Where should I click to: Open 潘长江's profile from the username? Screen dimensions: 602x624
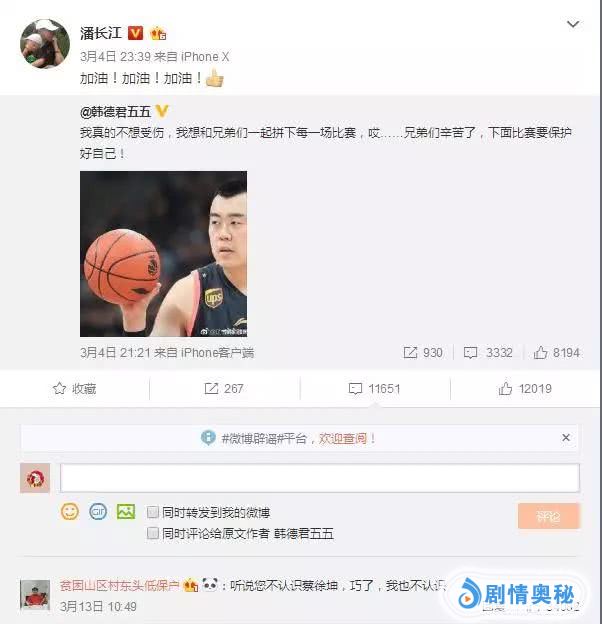[x=100, y=32]
